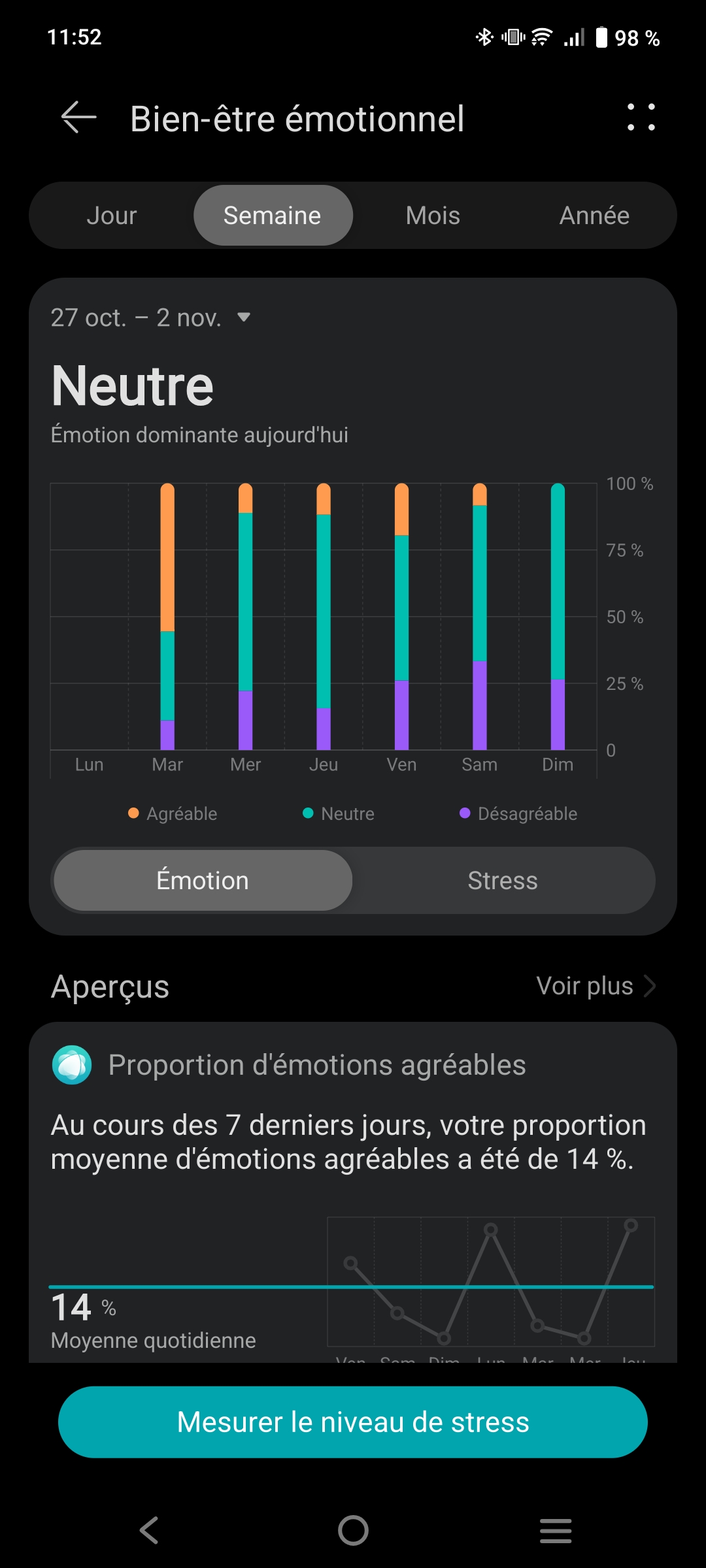
Task: Open the 27 oct. – 2 nov. date dropdown
Action: 150,318
